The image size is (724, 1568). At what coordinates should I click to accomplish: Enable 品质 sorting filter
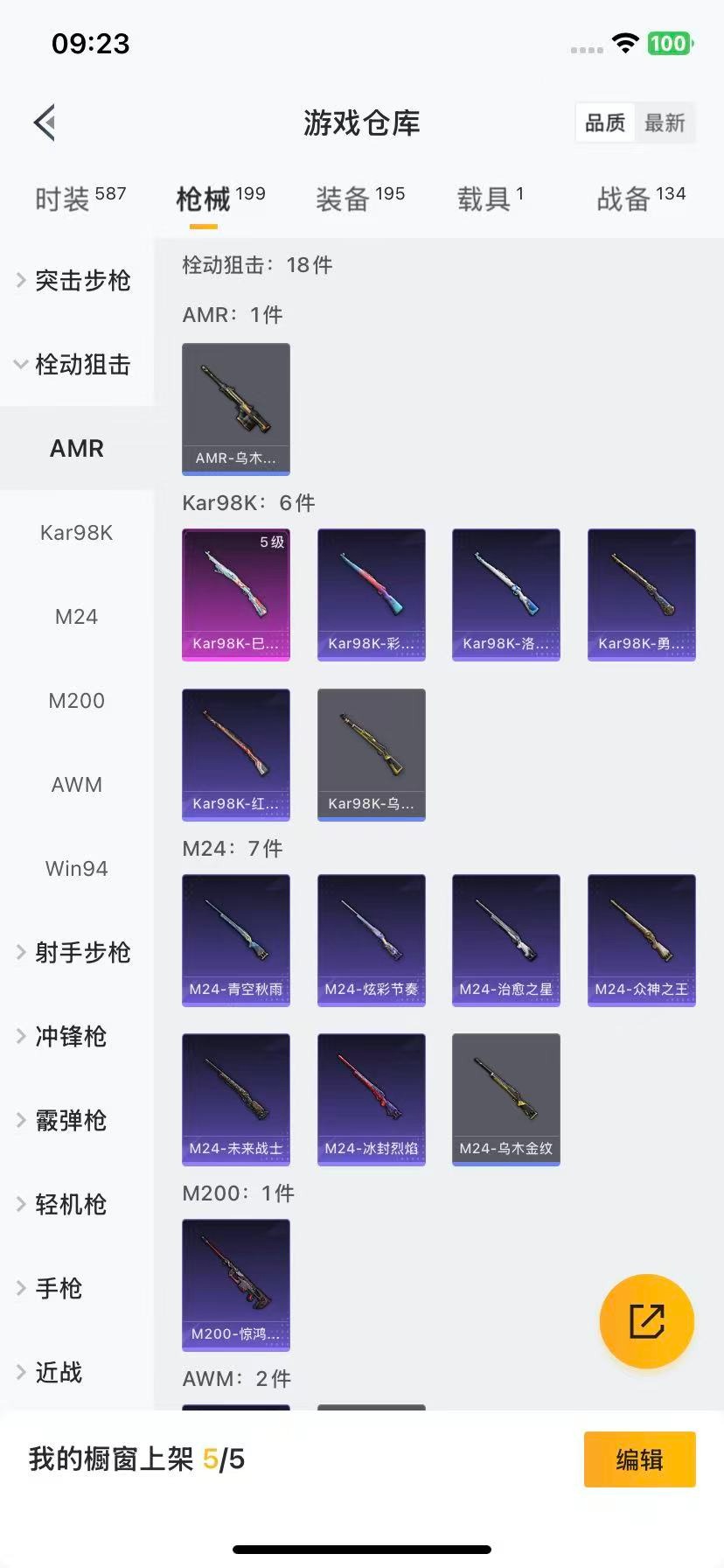pos(605,122)
